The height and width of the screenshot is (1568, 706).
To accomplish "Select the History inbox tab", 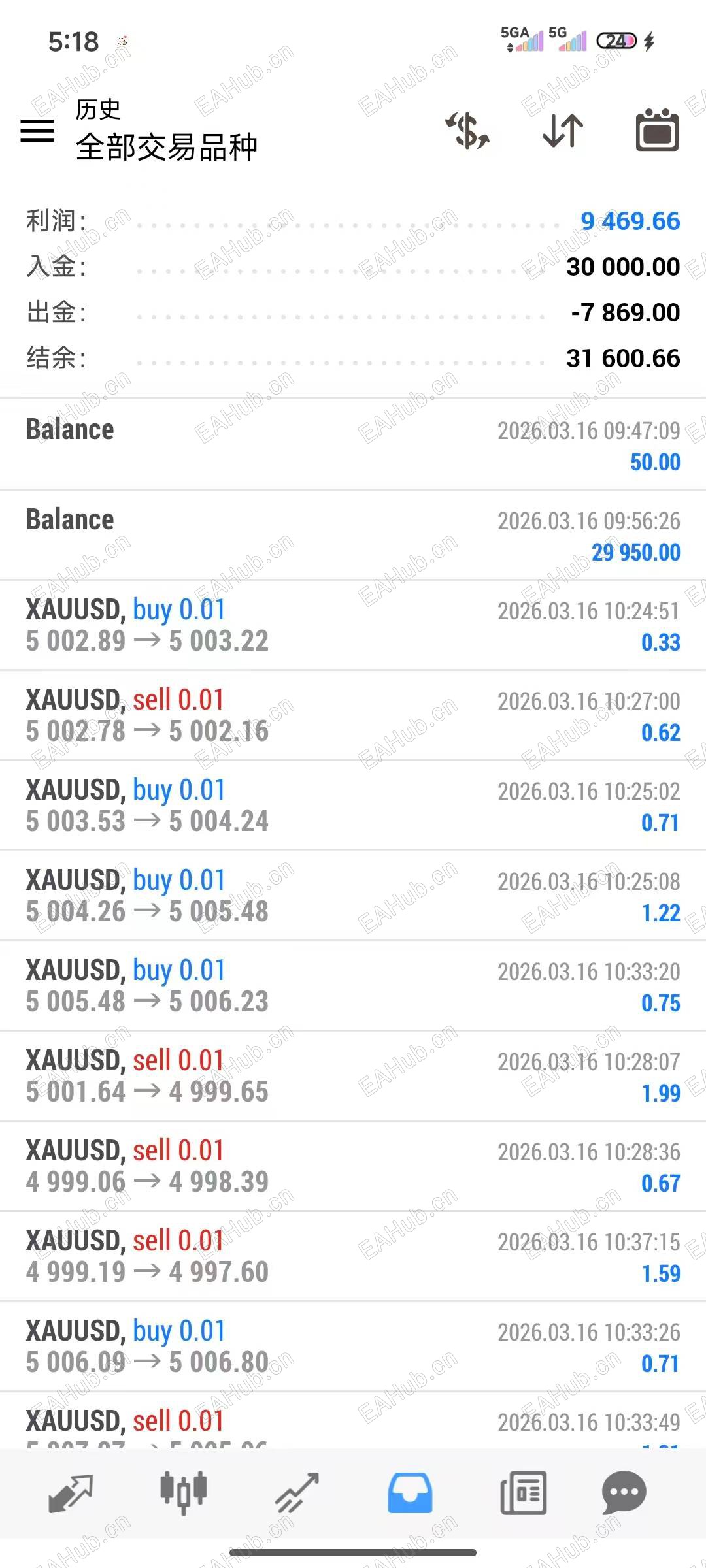I will [410, 1494].
